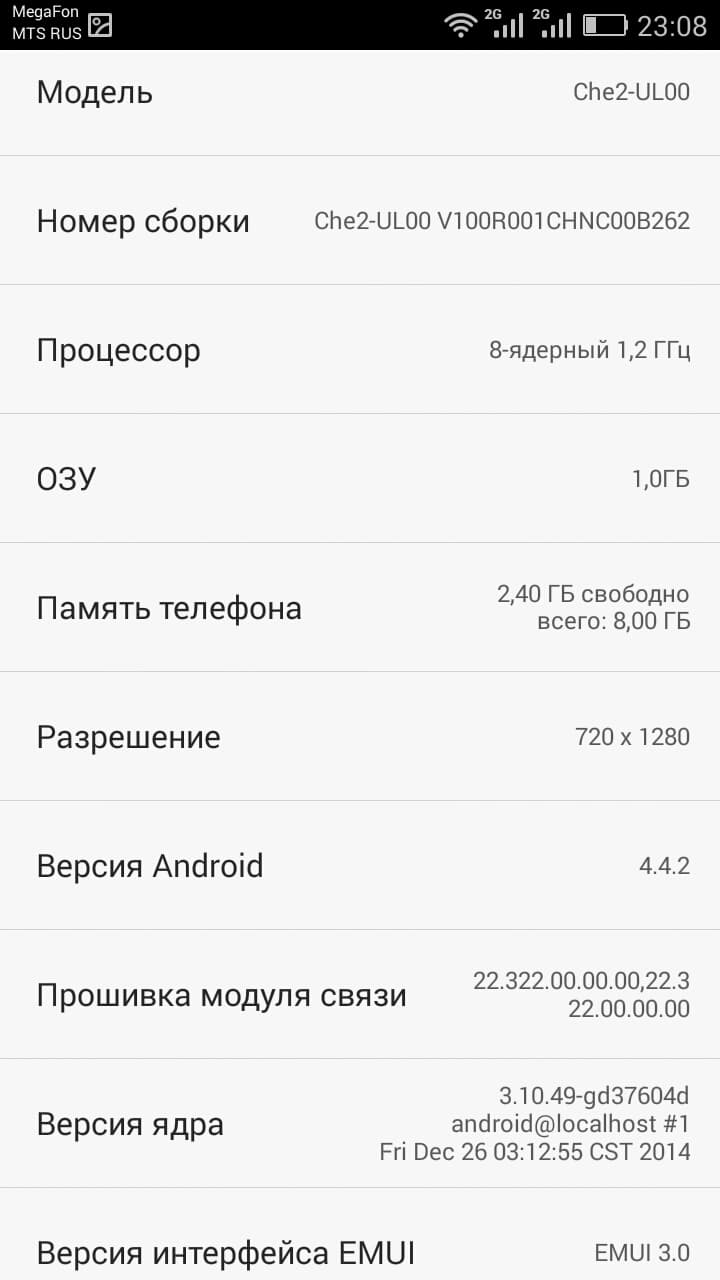This screenshot has height=1280, width=720.
Task: Tap the Номер сборки row
Action: [x=360, y=221]
